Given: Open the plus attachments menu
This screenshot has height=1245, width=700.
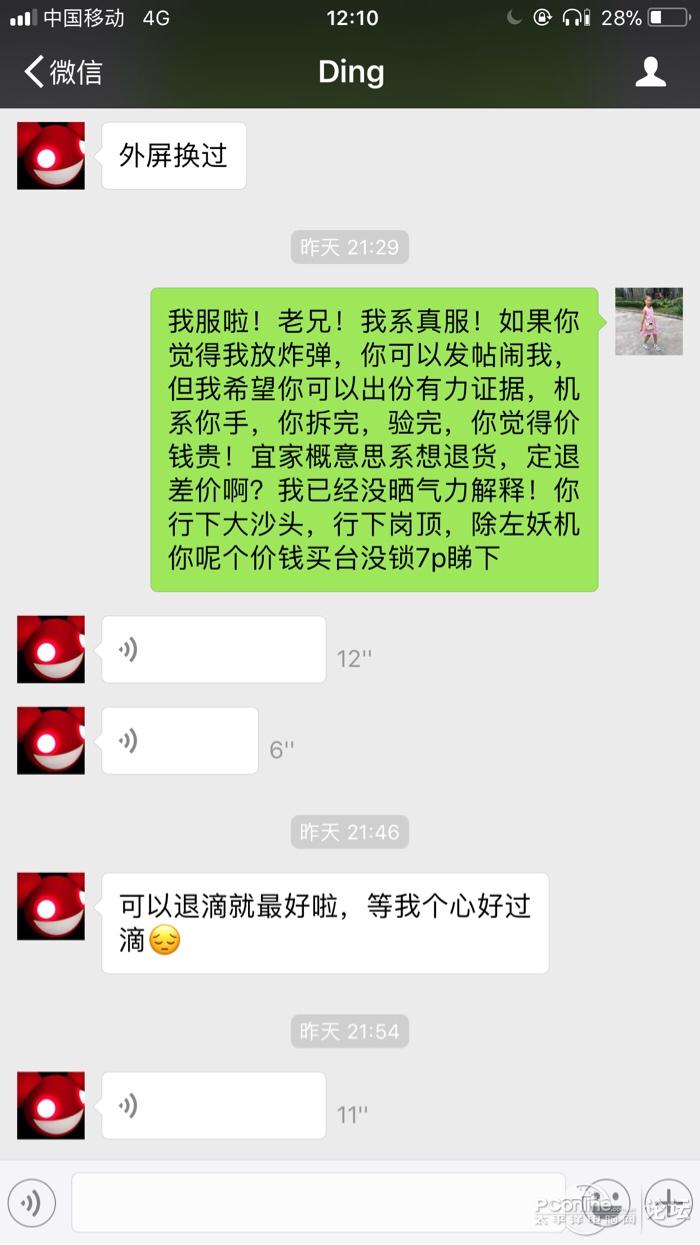Looking at the screenshot, I should 667,1202.
